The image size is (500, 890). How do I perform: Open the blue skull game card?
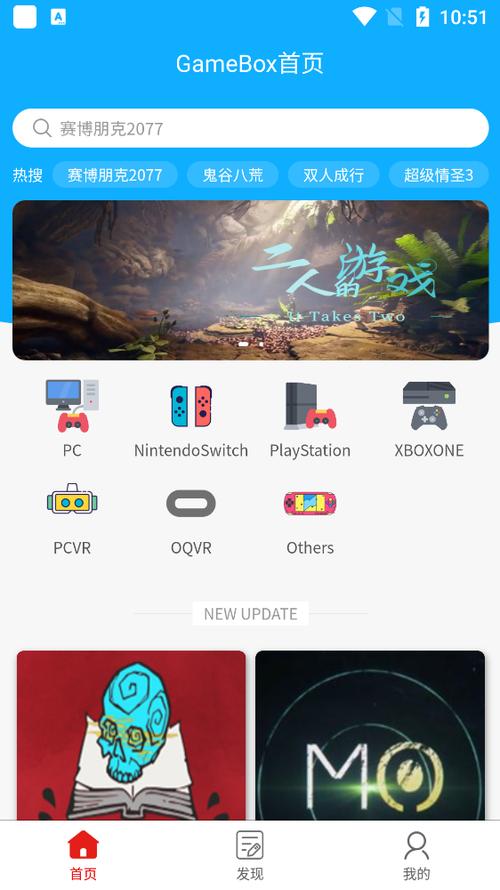point(131,735)
